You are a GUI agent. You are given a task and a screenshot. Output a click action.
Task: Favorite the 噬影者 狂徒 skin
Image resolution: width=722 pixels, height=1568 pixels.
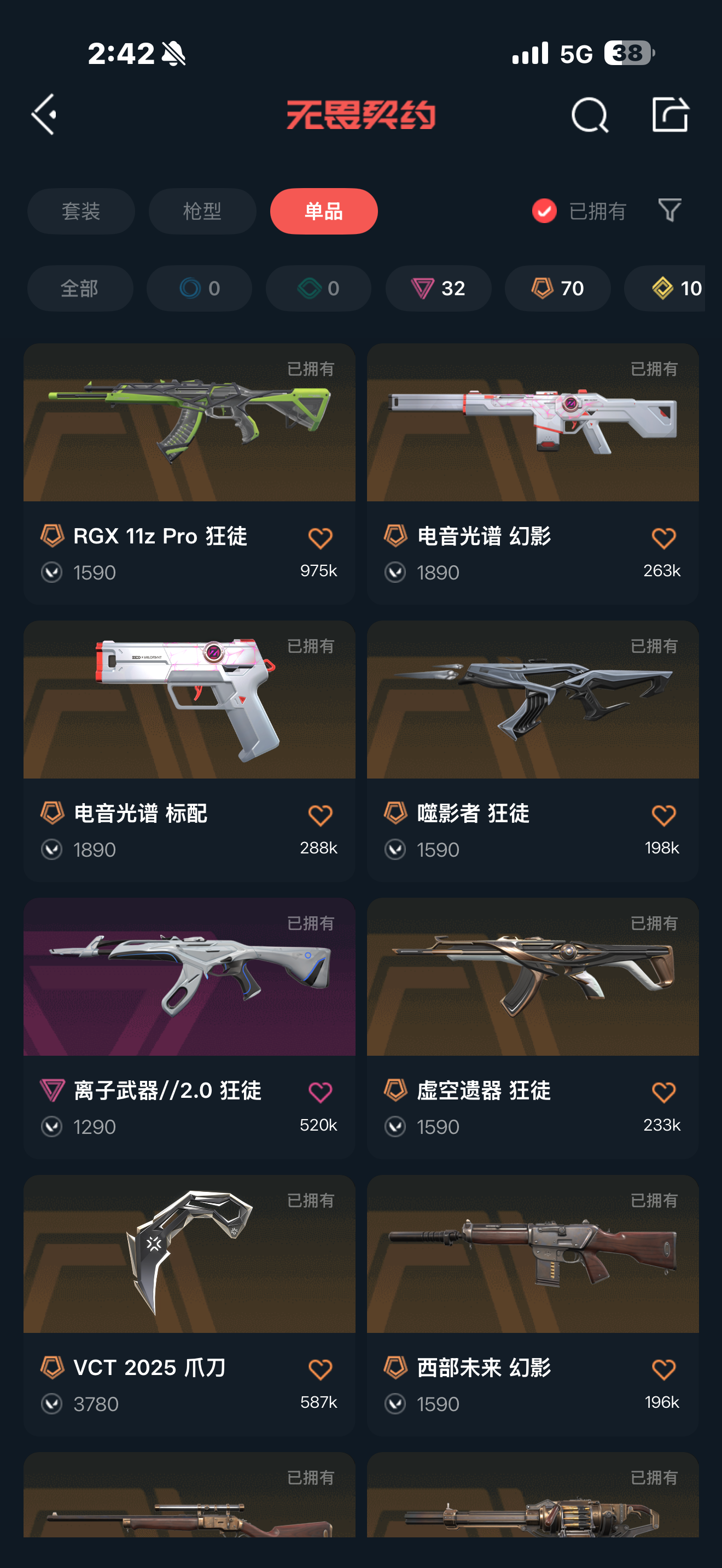663,815
